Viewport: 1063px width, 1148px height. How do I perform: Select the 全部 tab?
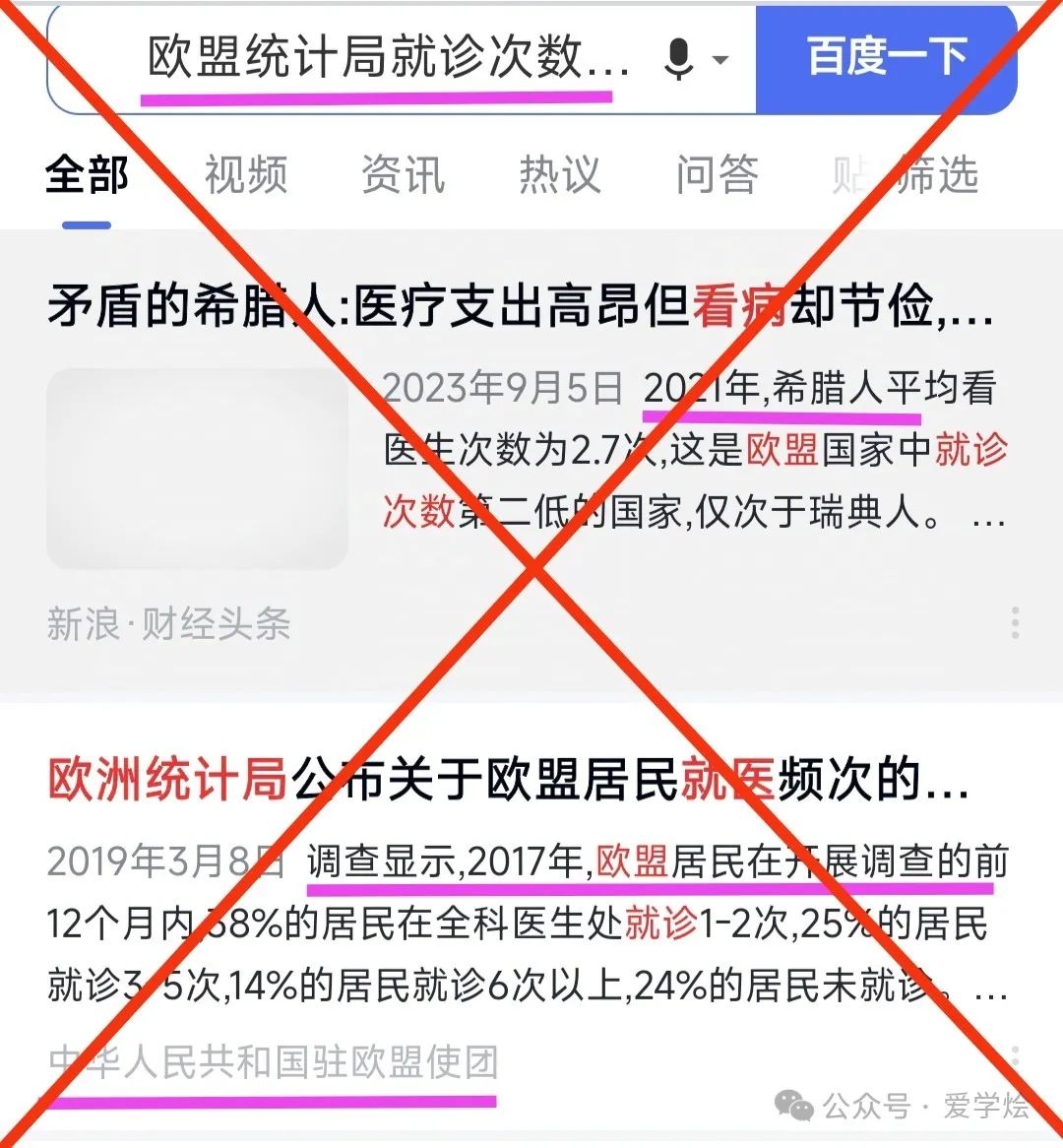click(x=88, y=175)
